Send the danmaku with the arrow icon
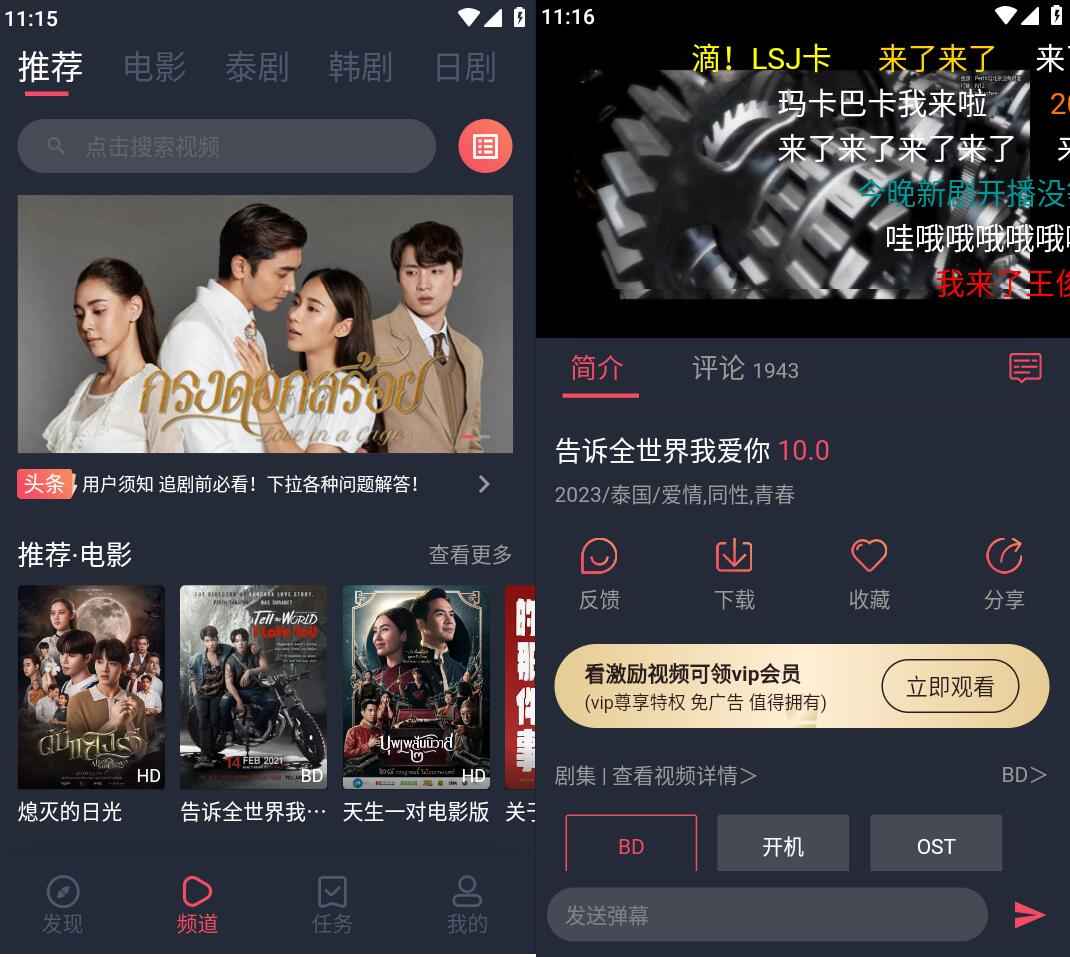 1029,914
